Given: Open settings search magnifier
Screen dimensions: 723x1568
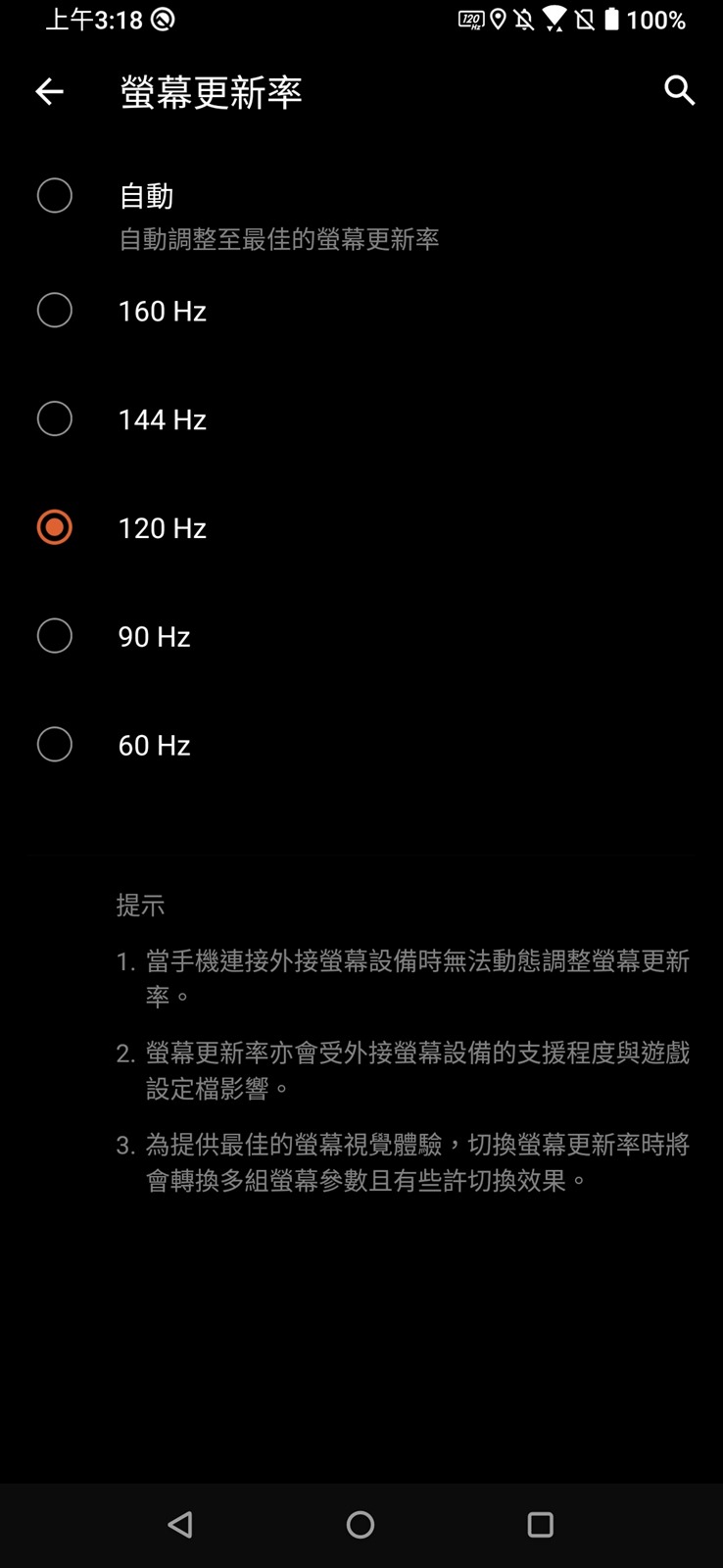Looking at the screenshot, I should 679,91.
